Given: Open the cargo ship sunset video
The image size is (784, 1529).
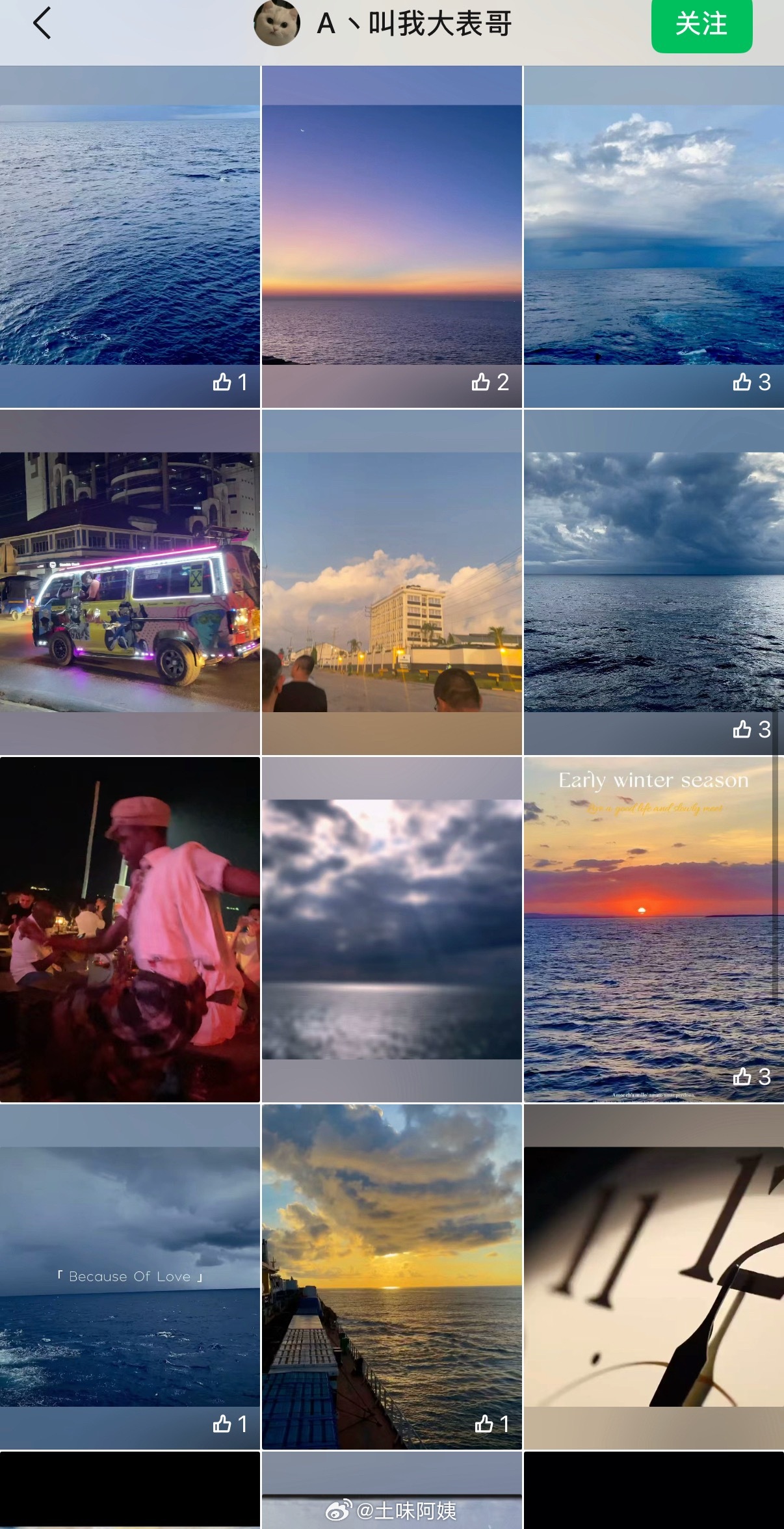Looking at the screenshot, I should click(x=392, y=1277).
